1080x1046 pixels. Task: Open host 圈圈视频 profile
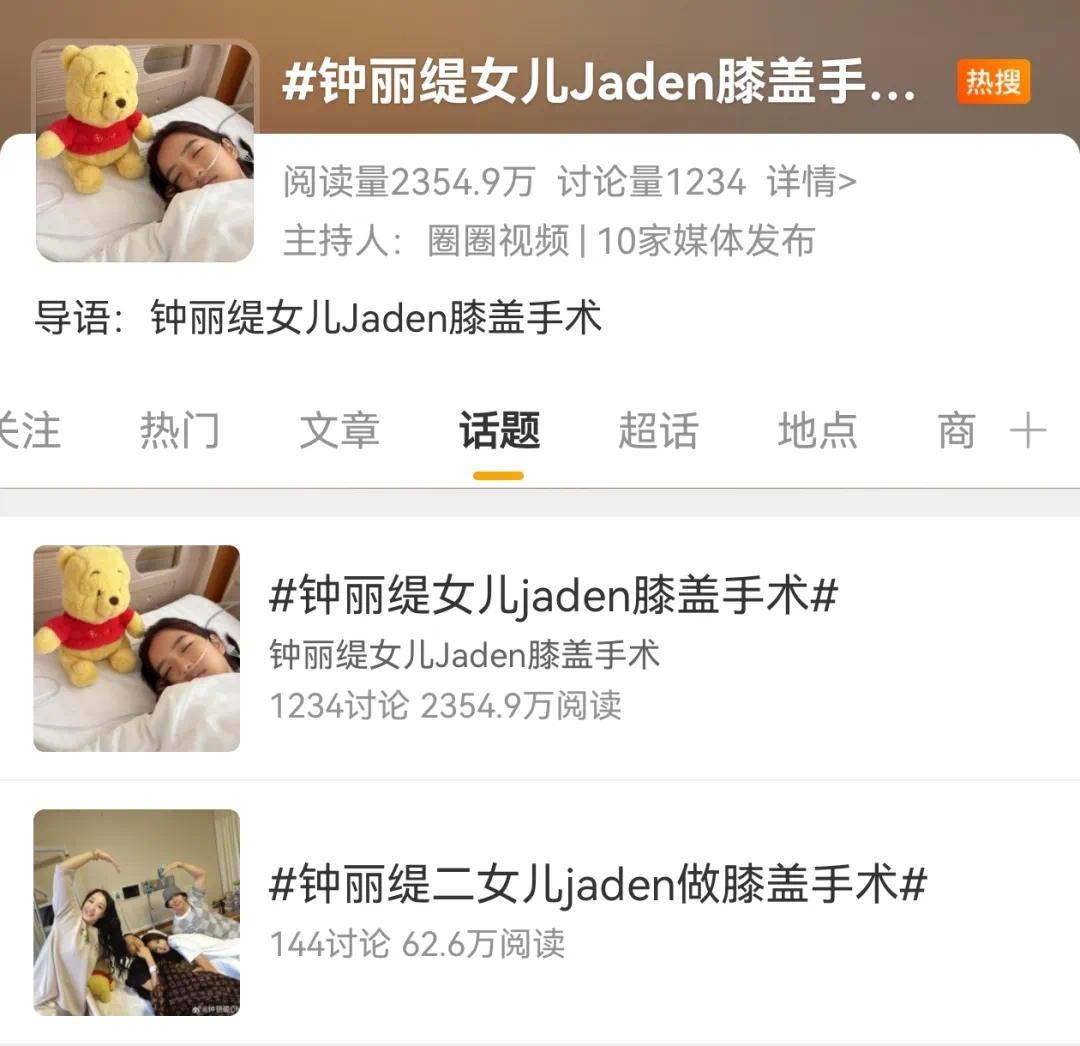(x=498, y=241)
